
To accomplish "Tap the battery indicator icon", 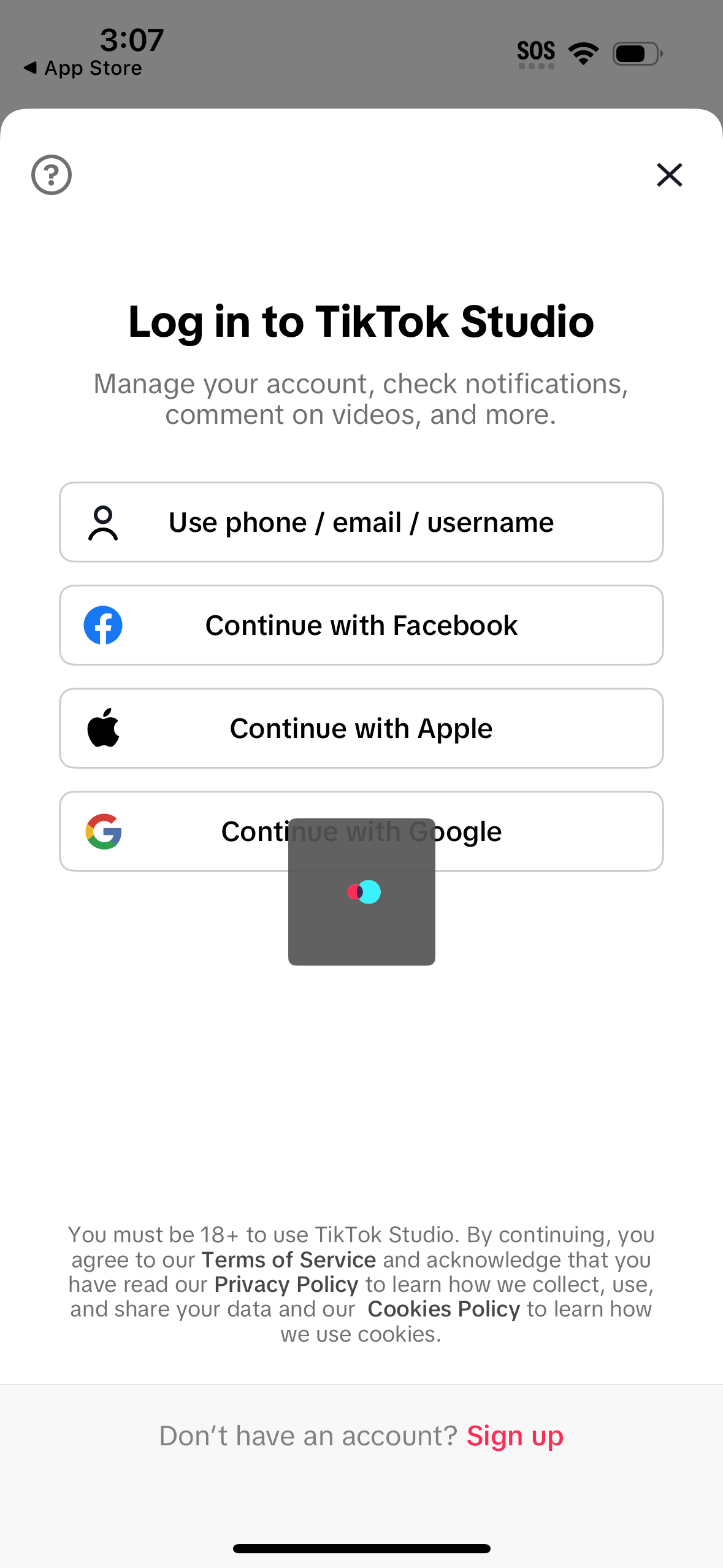I will (x=635, y=53).
